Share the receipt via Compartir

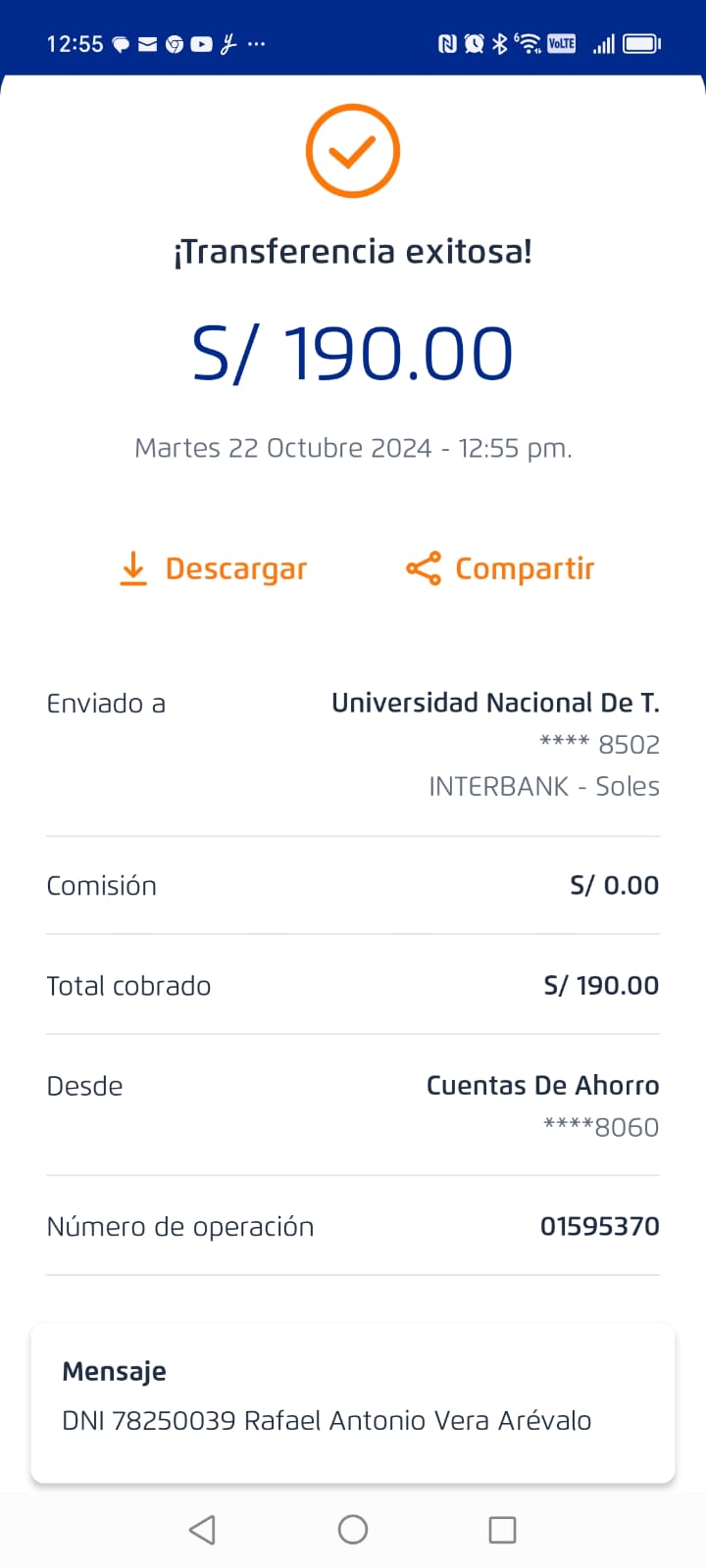pyautogui.click(x=501, y=568)
